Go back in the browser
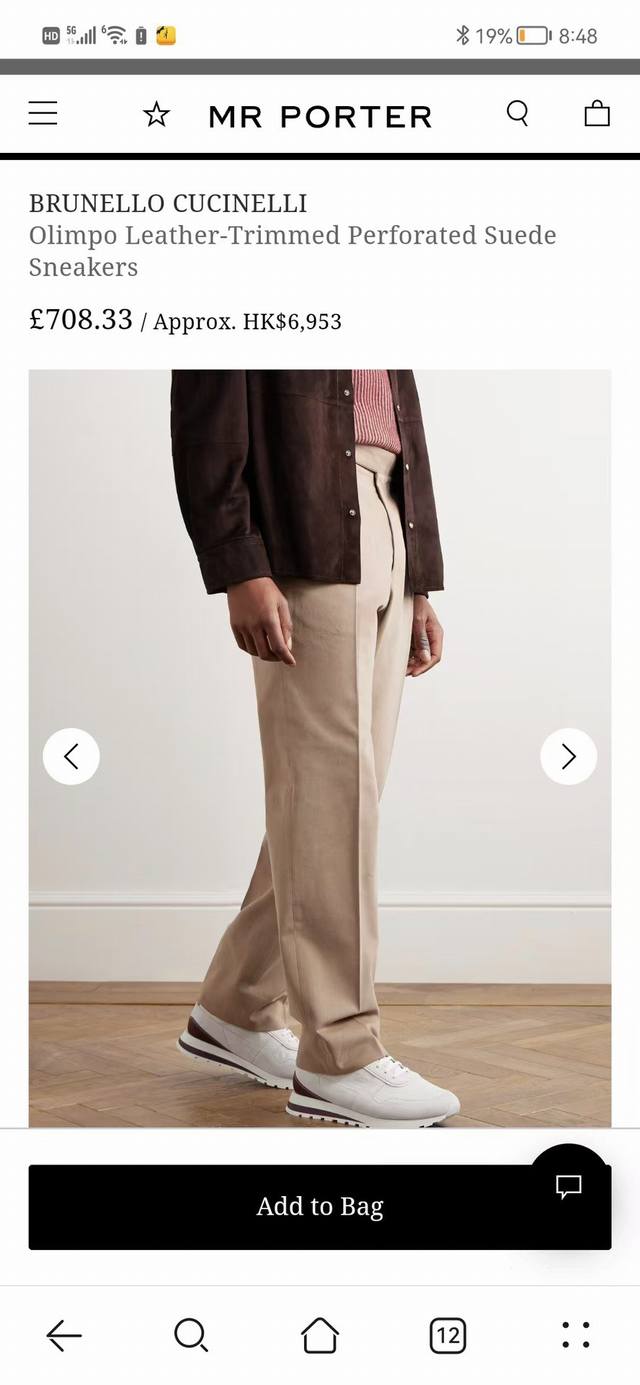 [64, 1335]
